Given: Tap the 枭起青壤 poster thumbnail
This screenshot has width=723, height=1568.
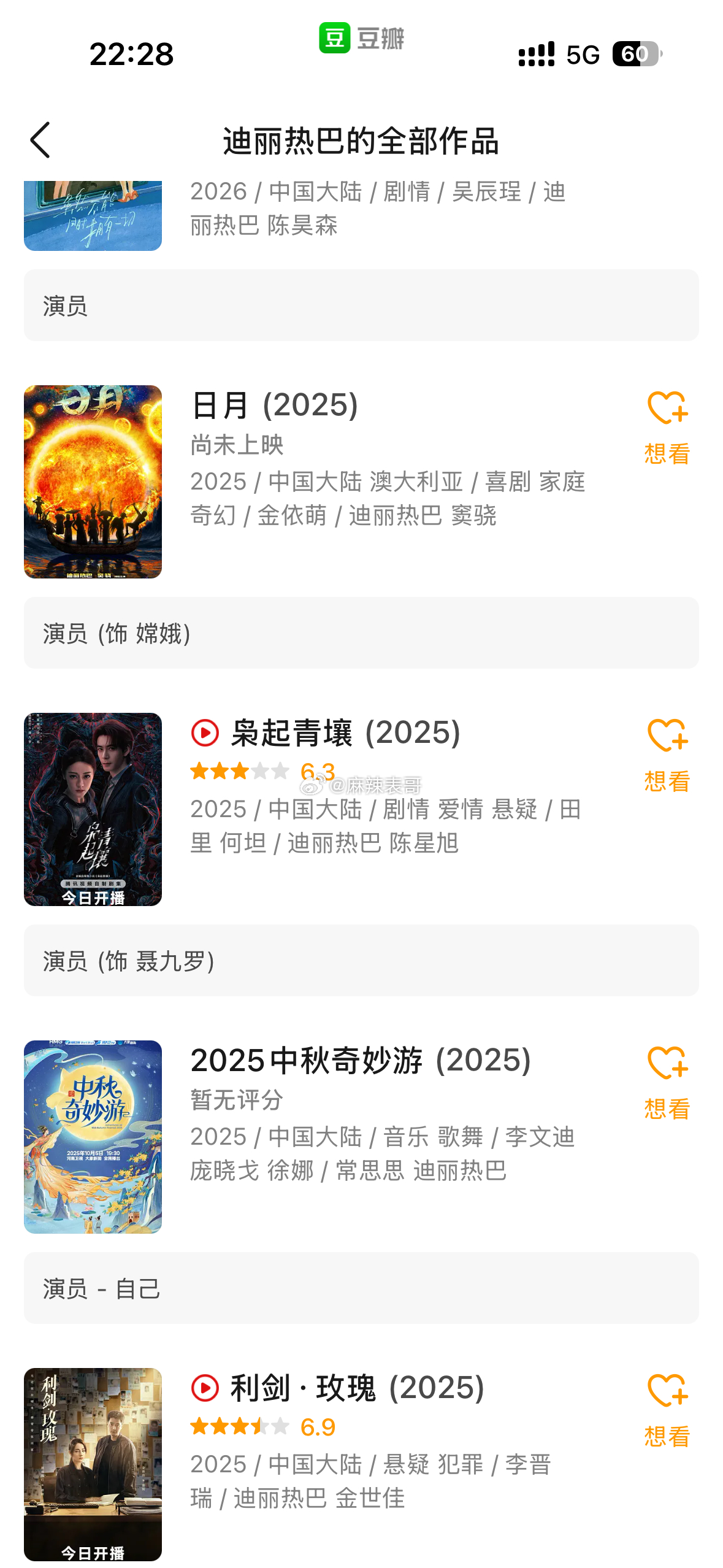Looking at the screenshot, I should tap(93, 809).
